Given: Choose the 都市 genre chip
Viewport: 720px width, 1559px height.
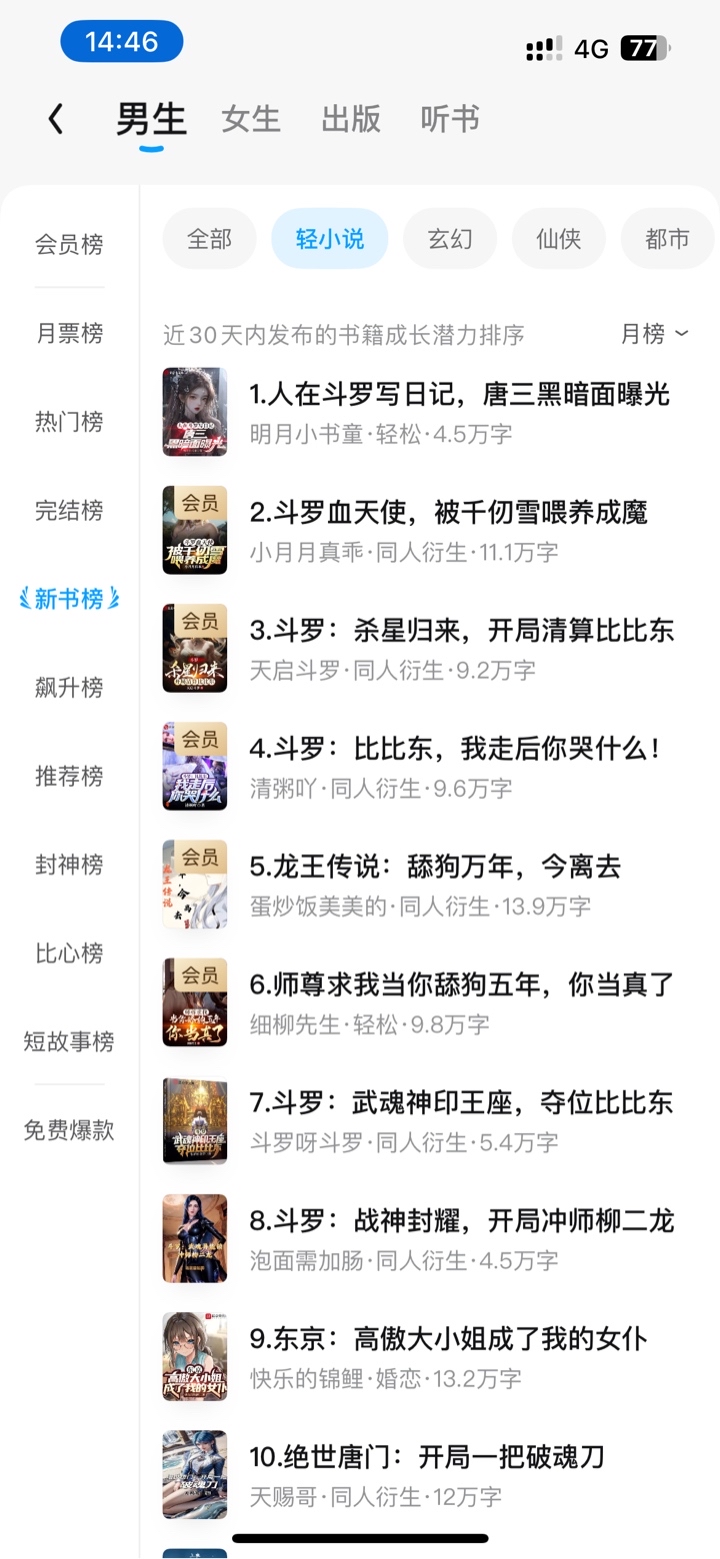Looking at the screenshot, I should [x=667, y=239].
